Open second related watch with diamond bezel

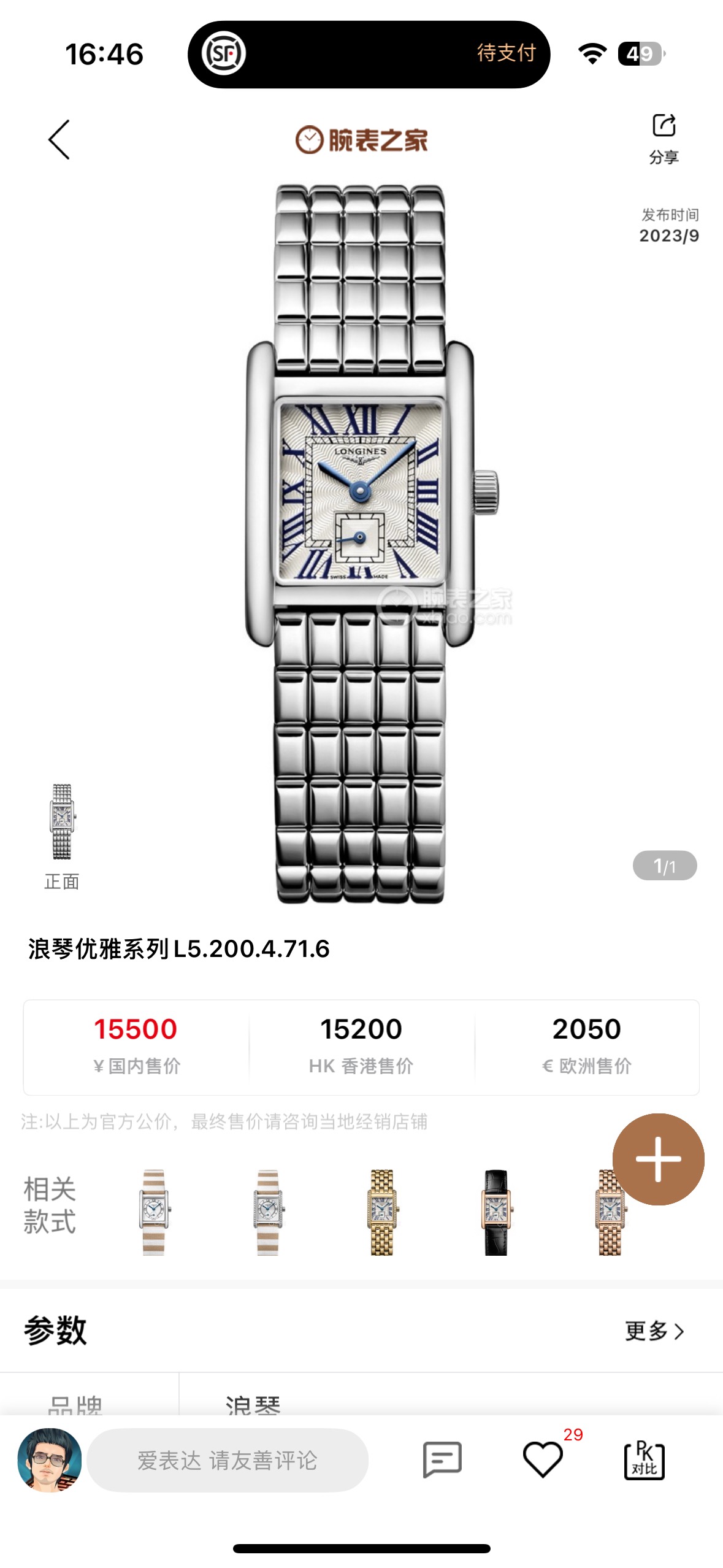pos(268,1212)
